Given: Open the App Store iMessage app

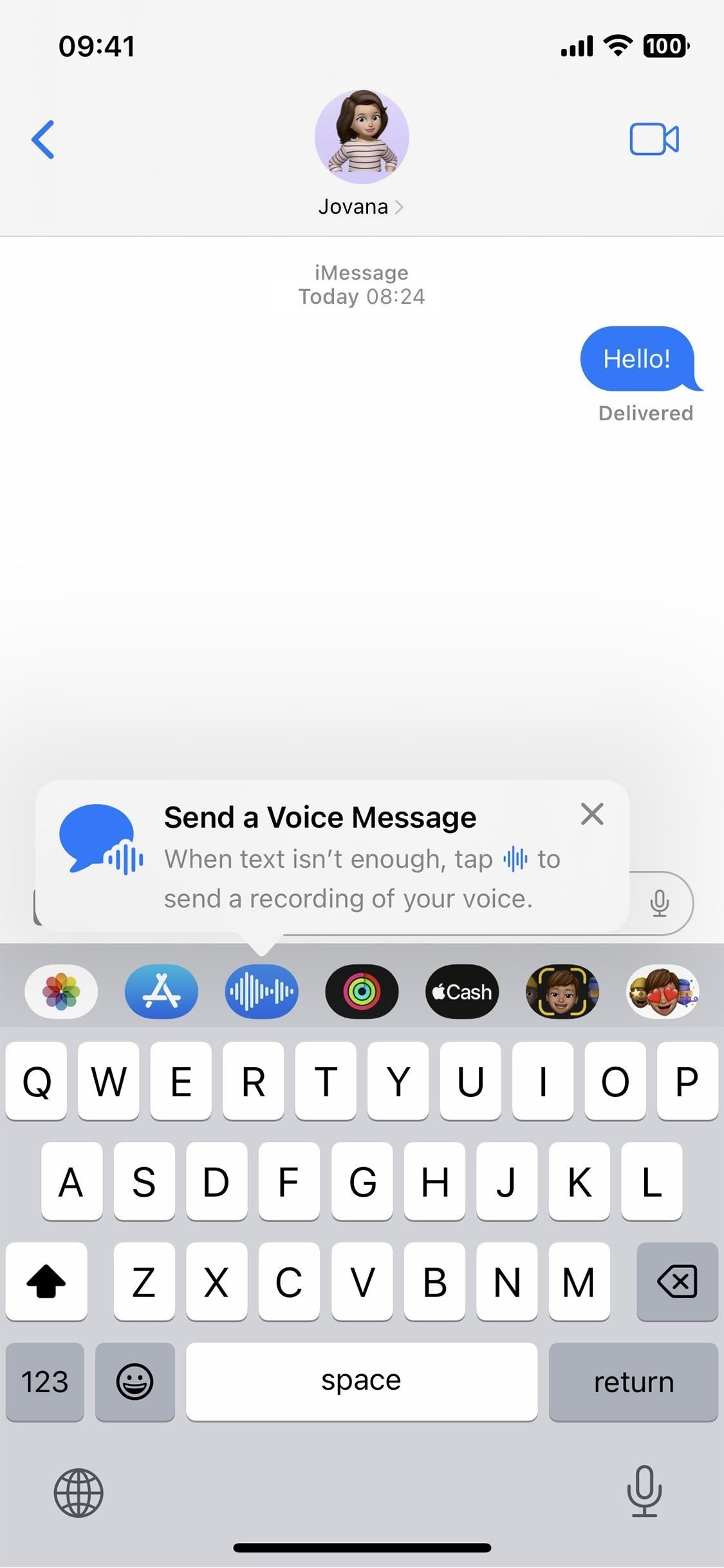Looking at the screenshot, I should click(162, 991).
